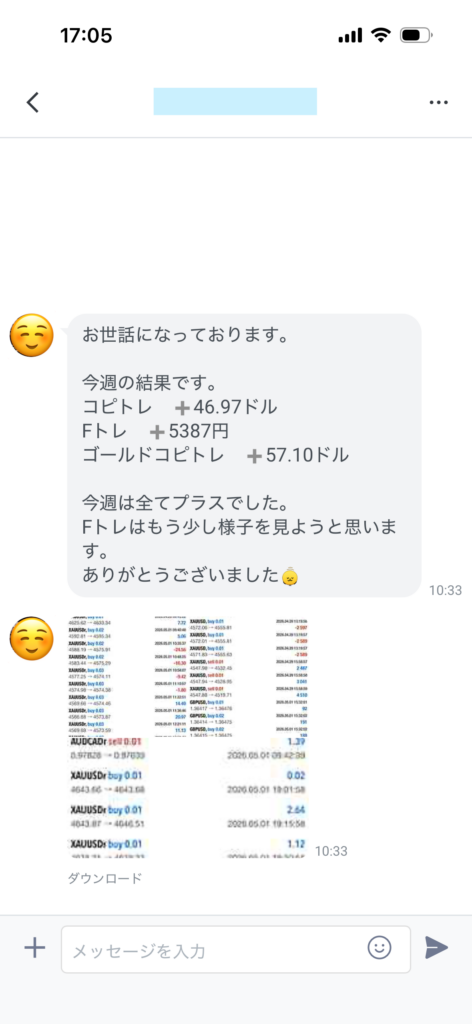
Task: View the sender's avatar beside the text message
Action: pos(31,336)
